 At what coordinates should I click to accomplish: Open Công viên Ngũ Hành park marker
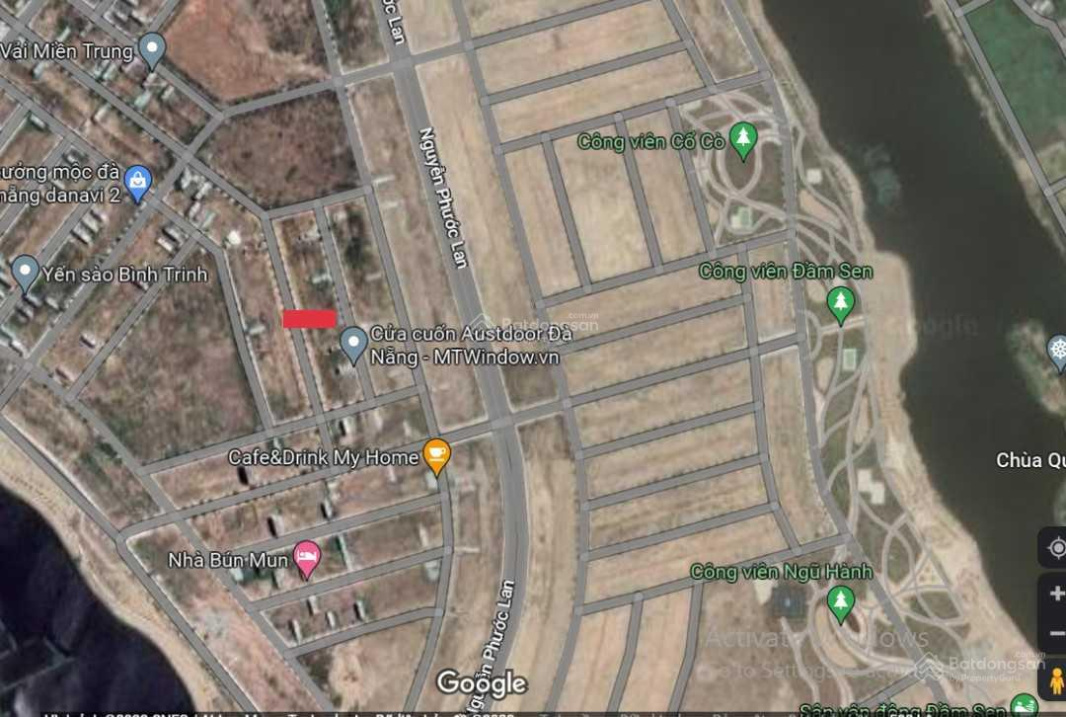(841, 603)
